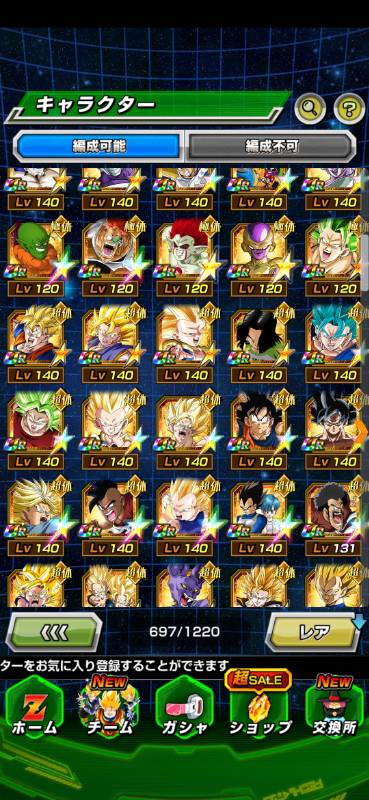Open the 交換所 menu
Viewport: 369px width, 800px height.
pos(334,707)
